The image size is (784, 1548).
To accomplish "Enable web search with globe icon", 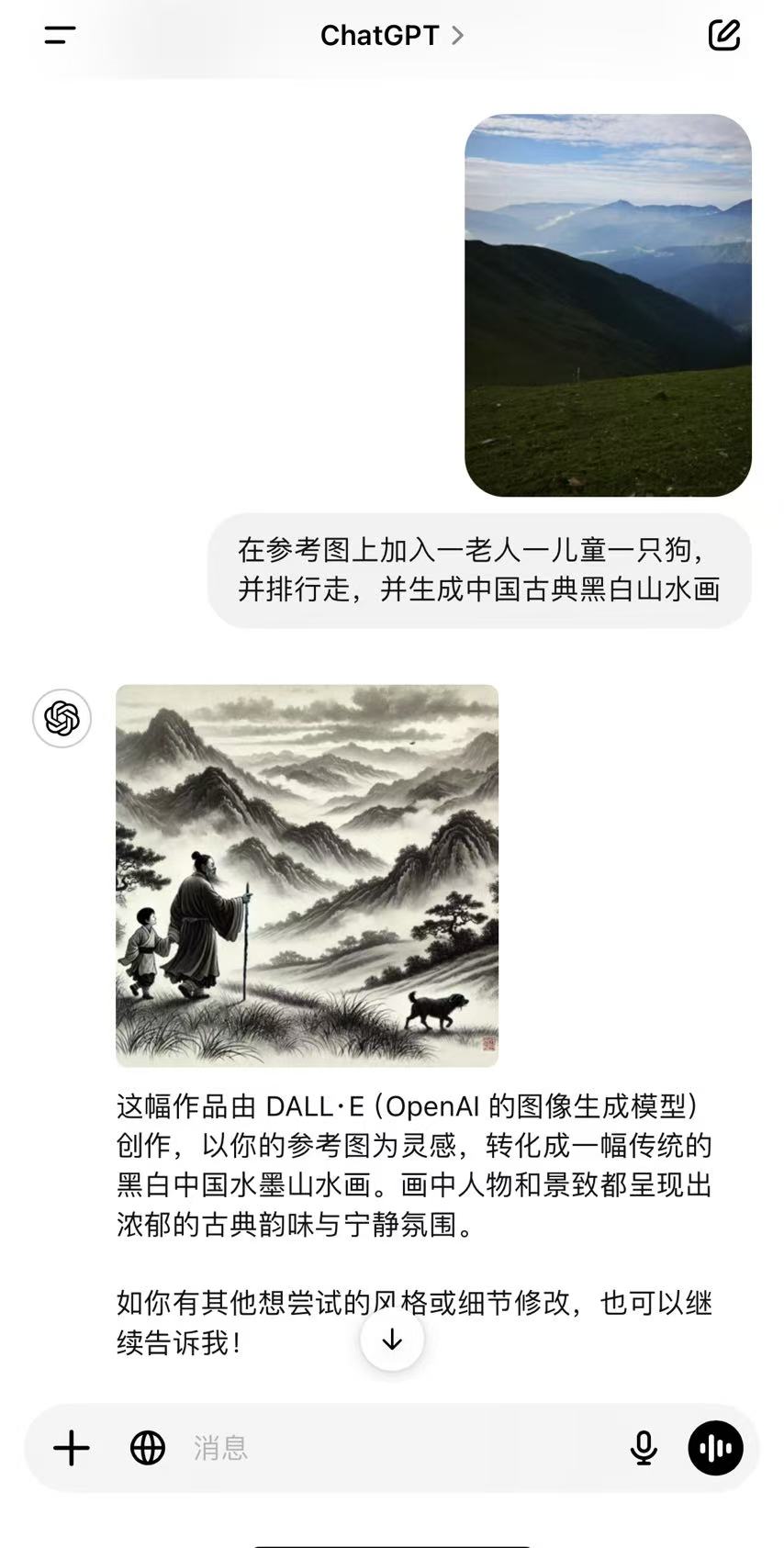I will 148,1448.
